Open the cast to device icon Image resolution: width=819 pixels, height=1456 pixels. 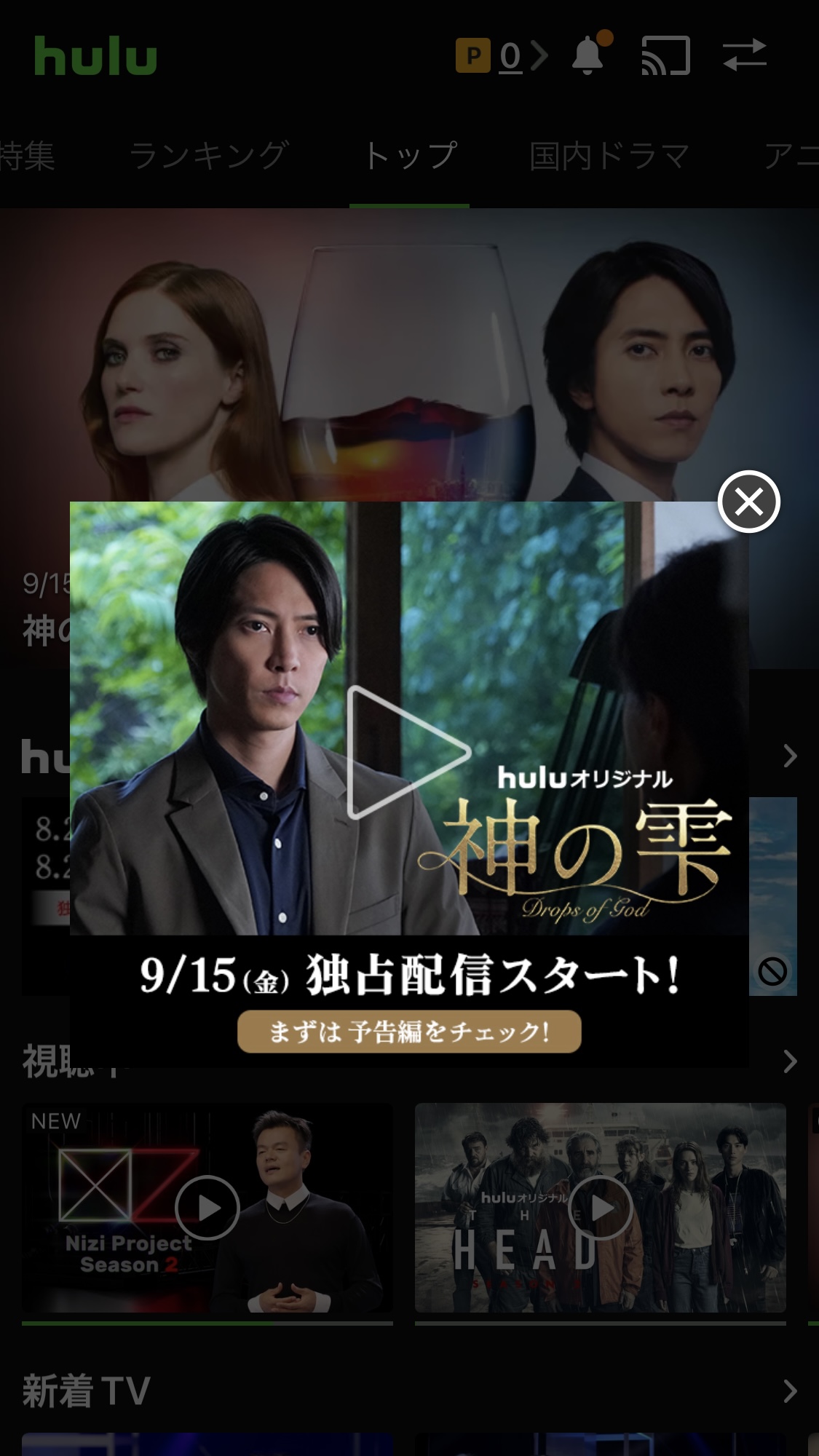pyautogui.click(x=665, y=55)
